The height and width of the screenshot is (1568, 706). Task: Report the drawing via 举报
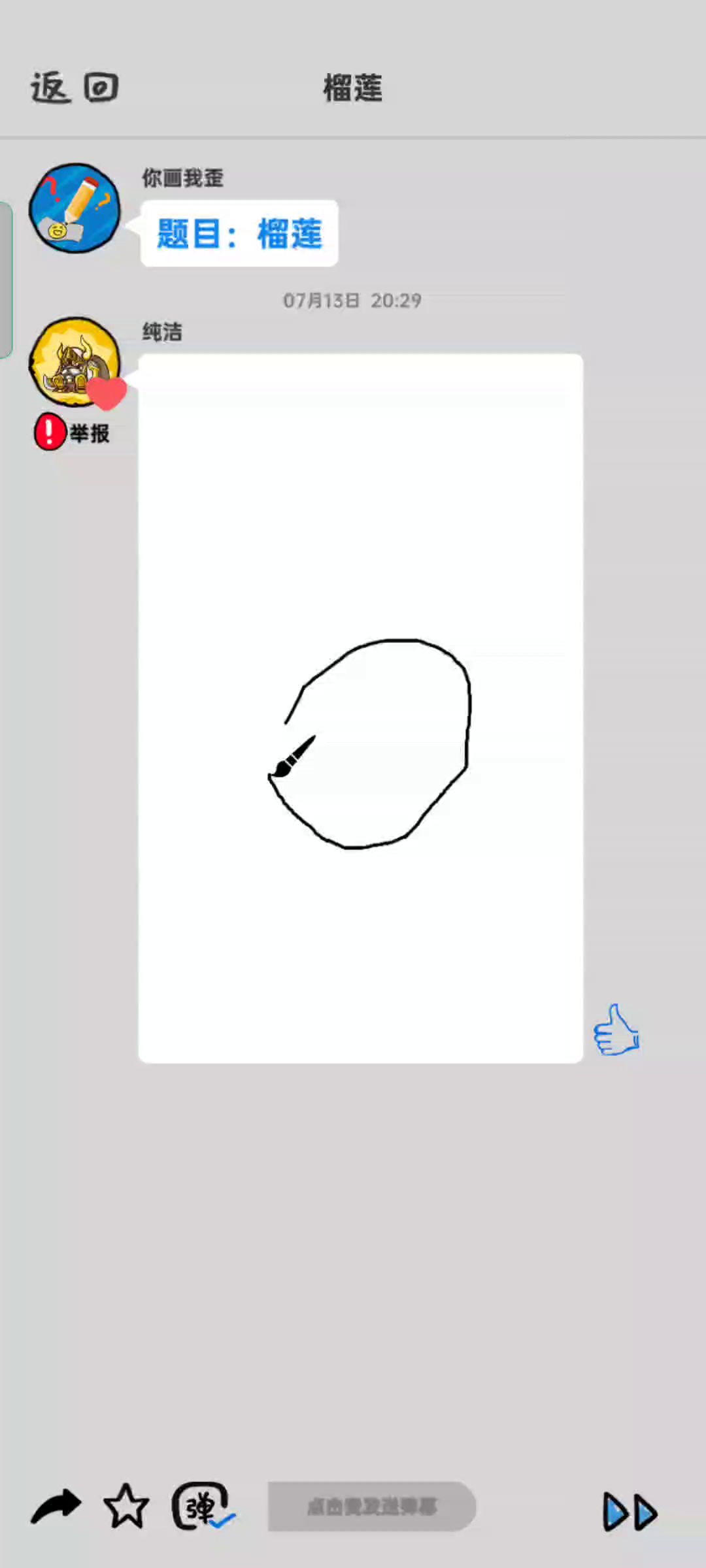73,433
